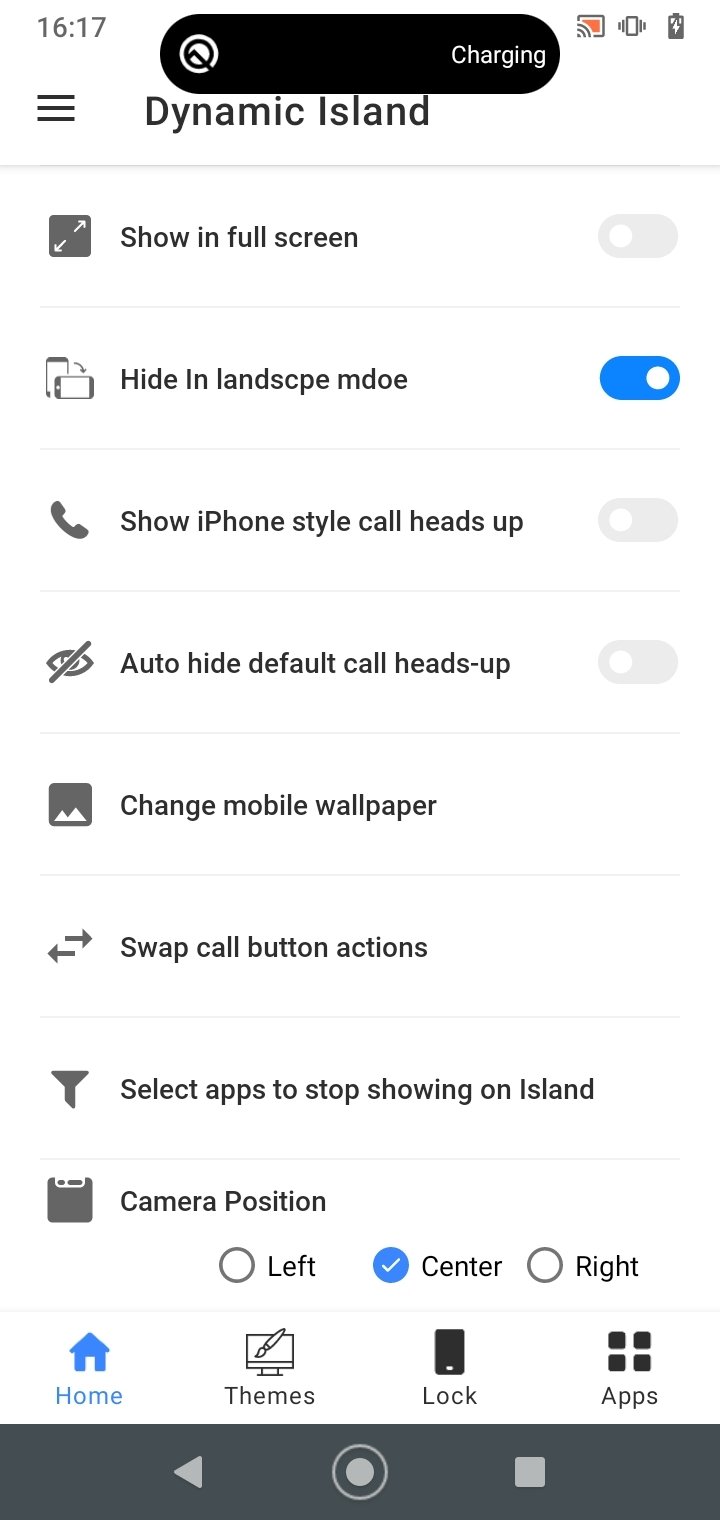Select Center camera position
720x1520 pixels.
[x=437, y=1266]
